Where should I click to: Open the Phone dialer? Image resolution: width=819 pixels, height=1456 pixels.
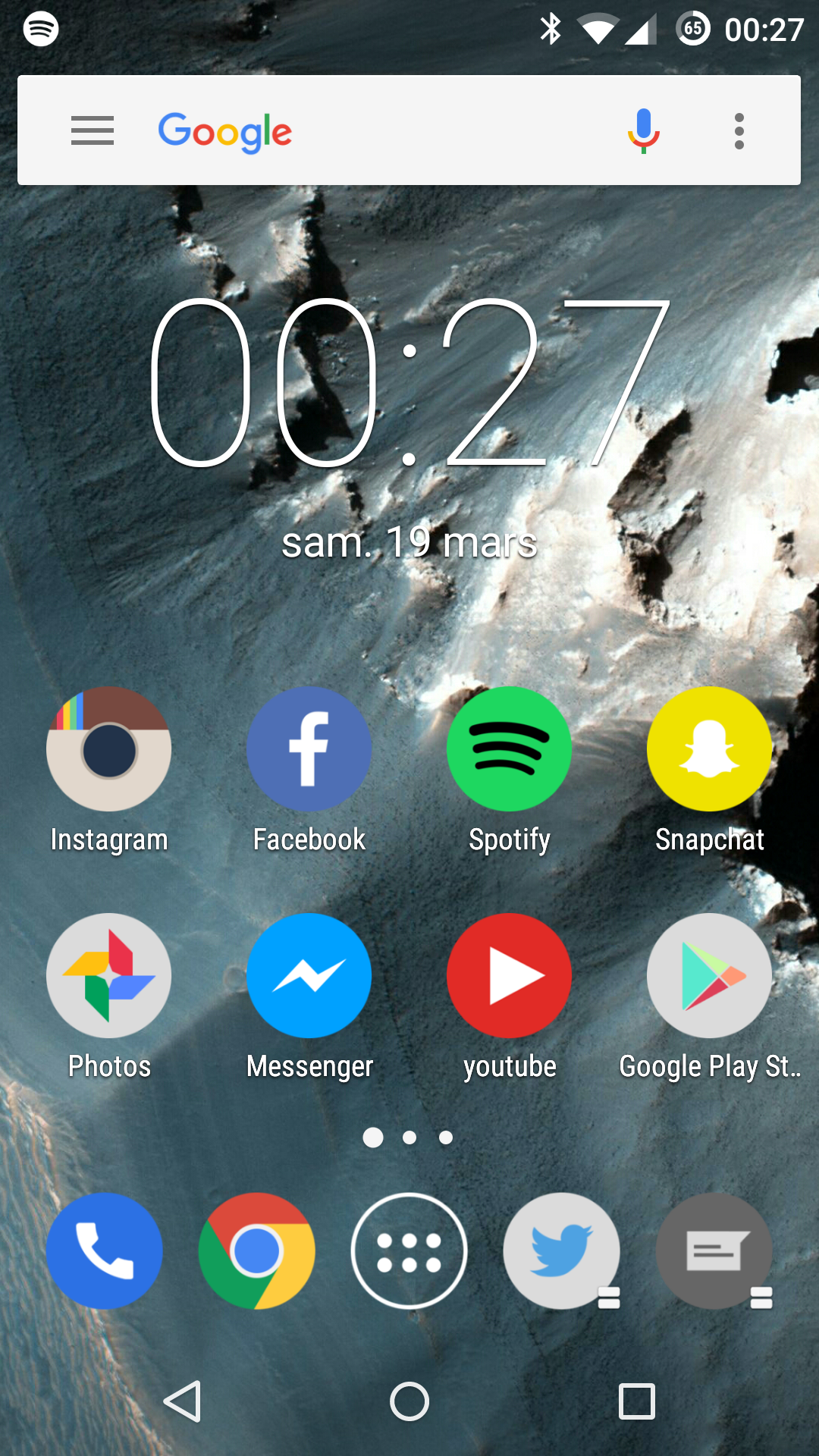pos(105,1251)
